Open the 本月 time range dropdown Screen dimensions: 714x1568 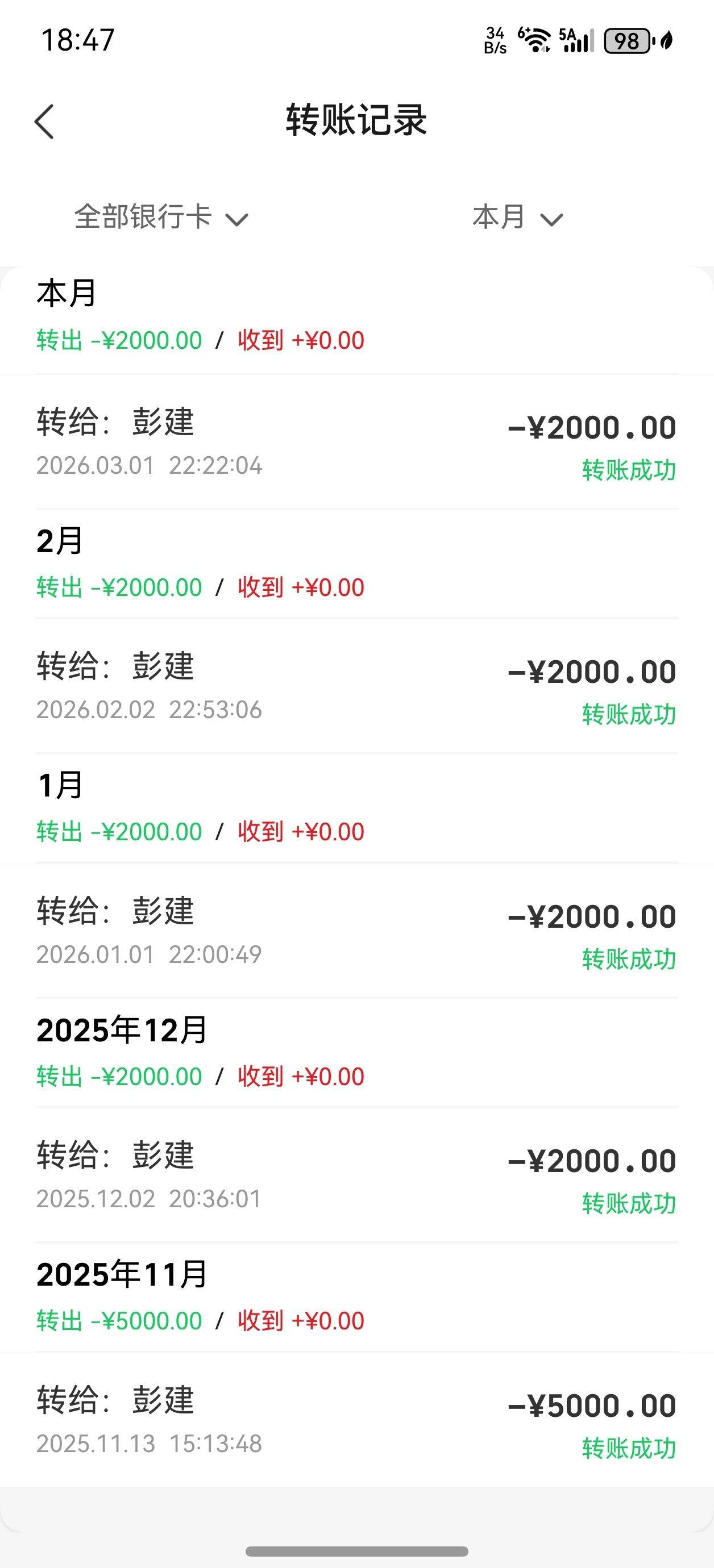click(x=517, y=217)
